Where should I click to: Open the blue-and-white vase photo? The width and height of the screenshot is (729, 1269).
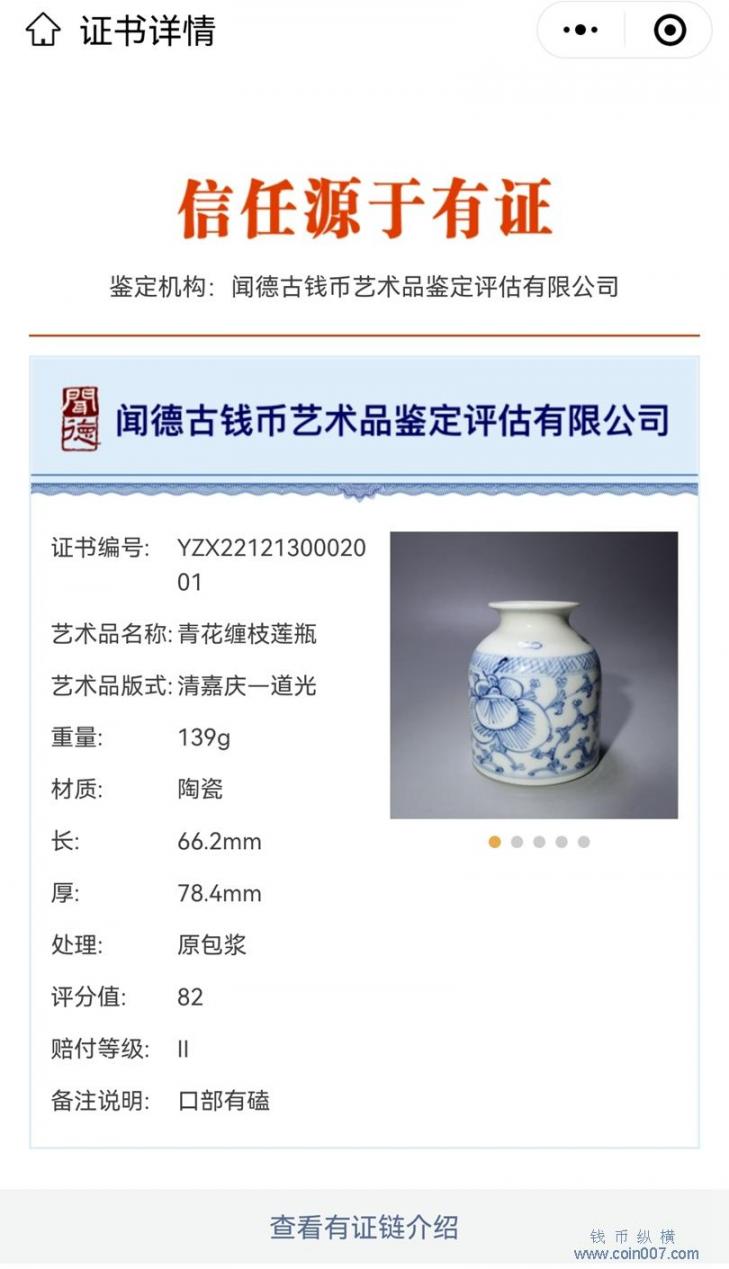pyautogui.click(x=534, y=675)
